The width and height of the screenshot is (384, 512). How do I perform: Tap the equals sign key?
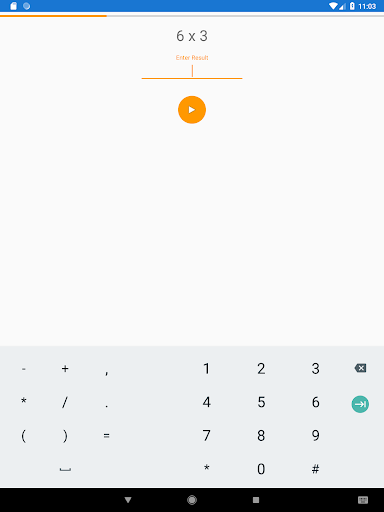106,435
